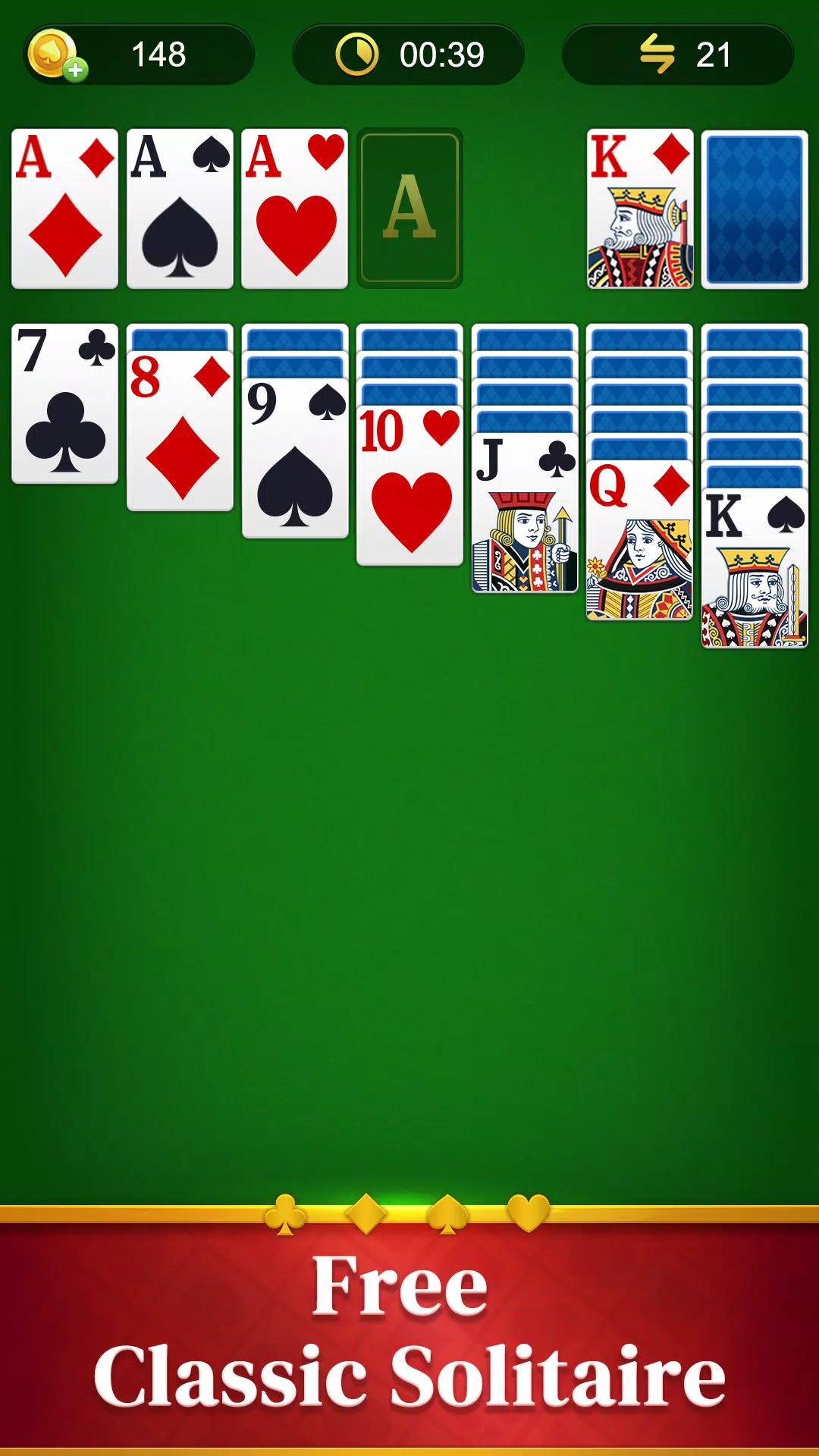This screenshot has height=1456, width=819.
Task: Click the timer clock icon
Action: click(356, 53)
